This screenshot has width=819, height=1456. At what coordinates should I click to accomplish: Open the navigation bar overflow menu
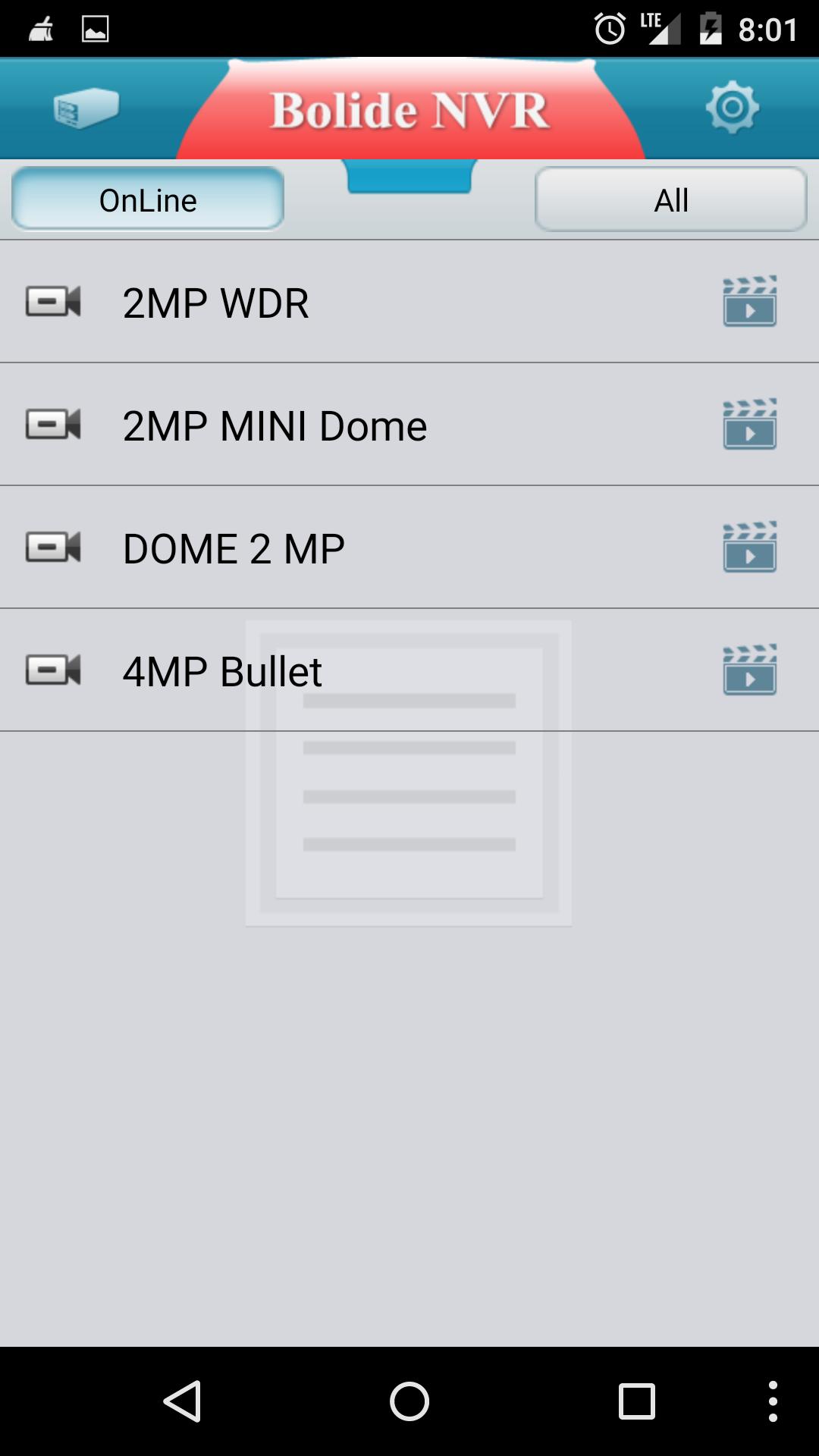click(772, 1401)
